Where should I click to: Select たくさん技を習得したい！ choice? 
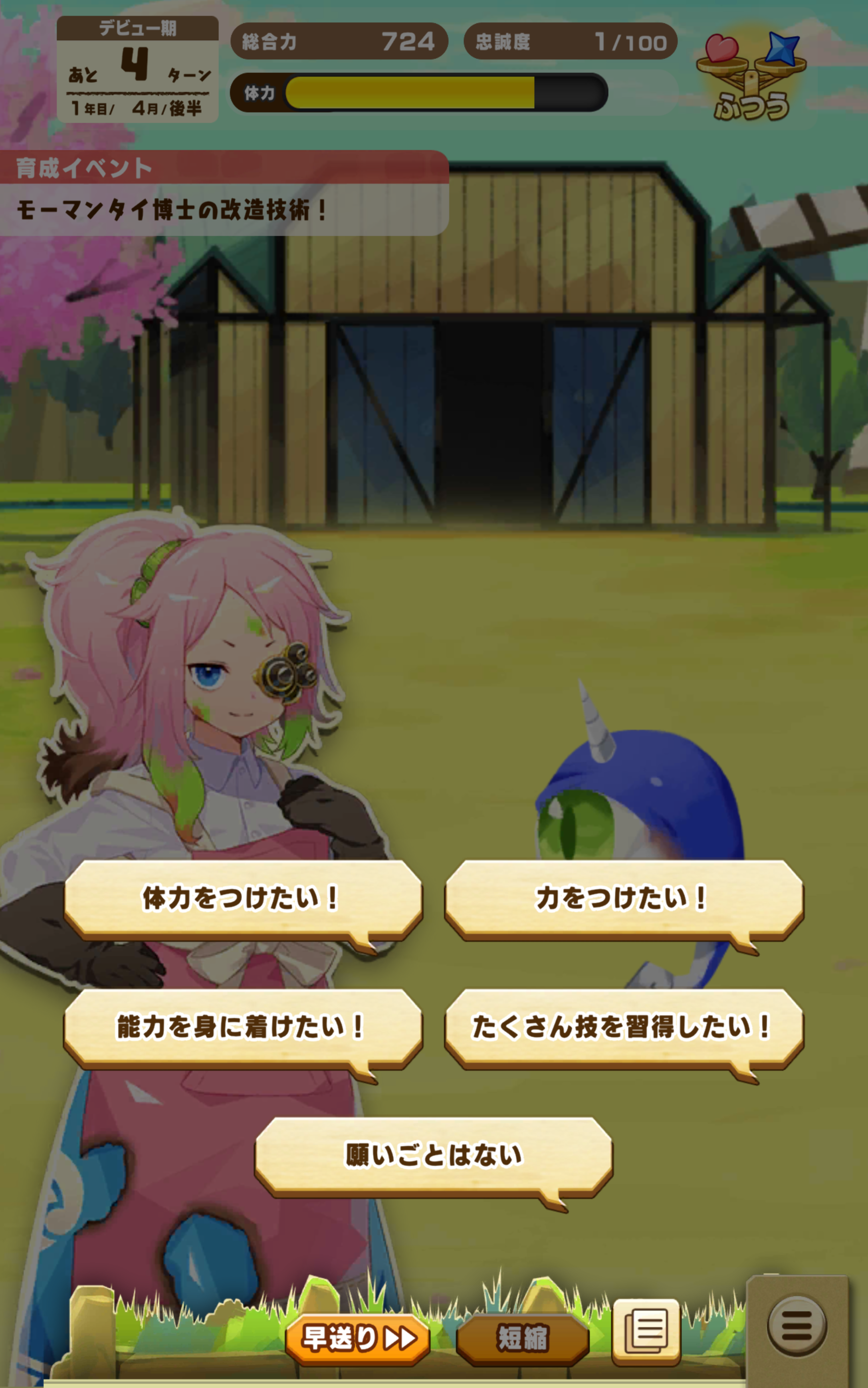pyautogui.click(x=623, y=1027)
